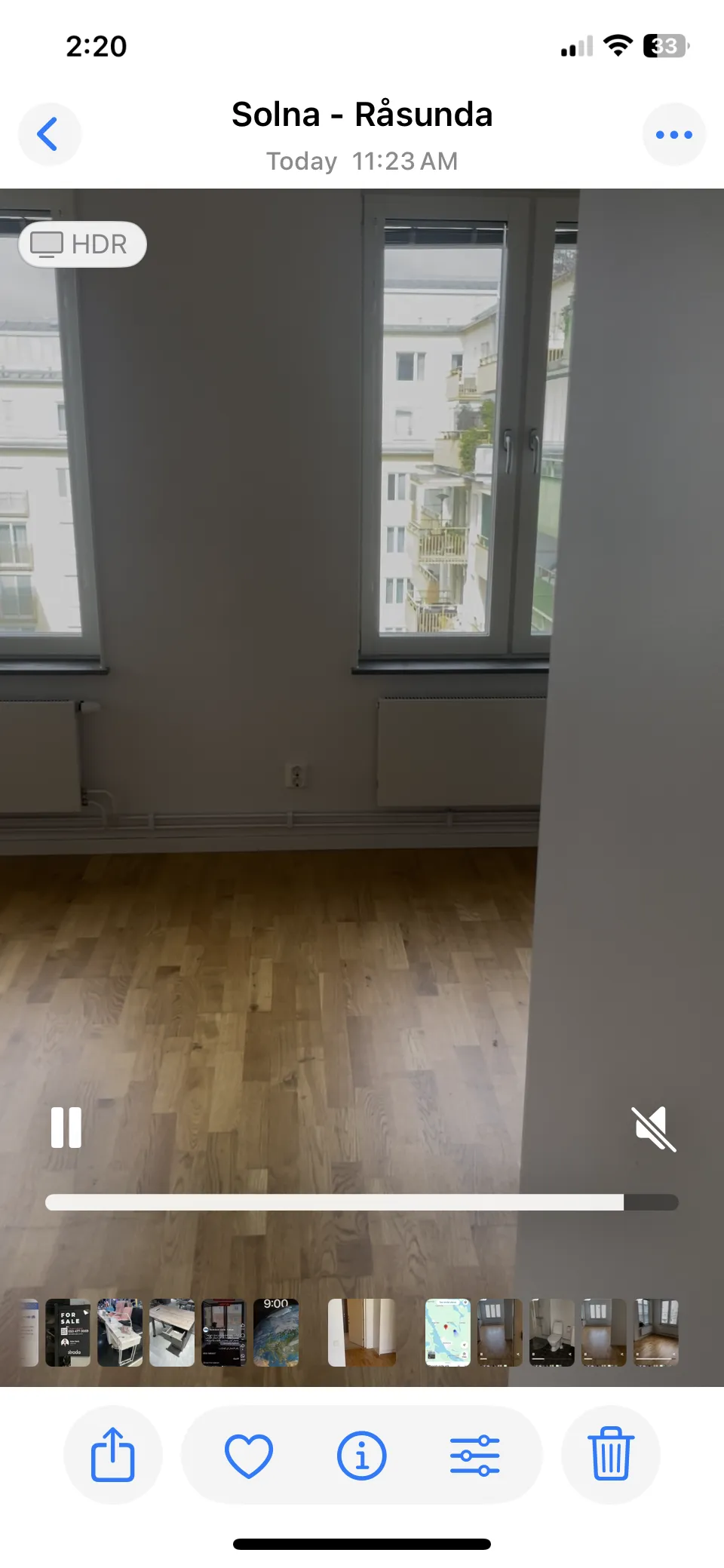
Task: Select the white door thumbnail
Action: (x=362, y=1333)
